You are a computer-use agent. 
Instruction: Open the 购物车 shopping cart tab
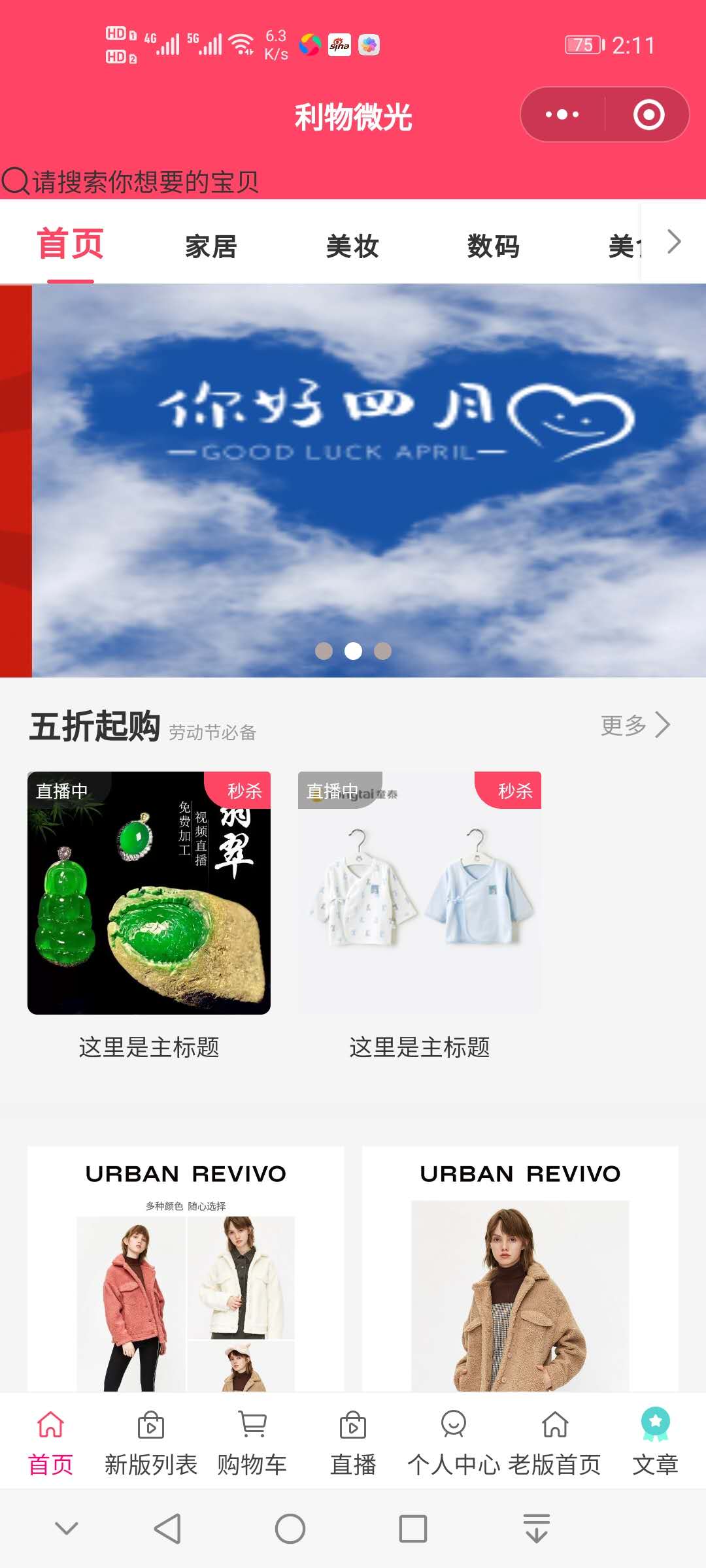click(x=252, y=1443)
